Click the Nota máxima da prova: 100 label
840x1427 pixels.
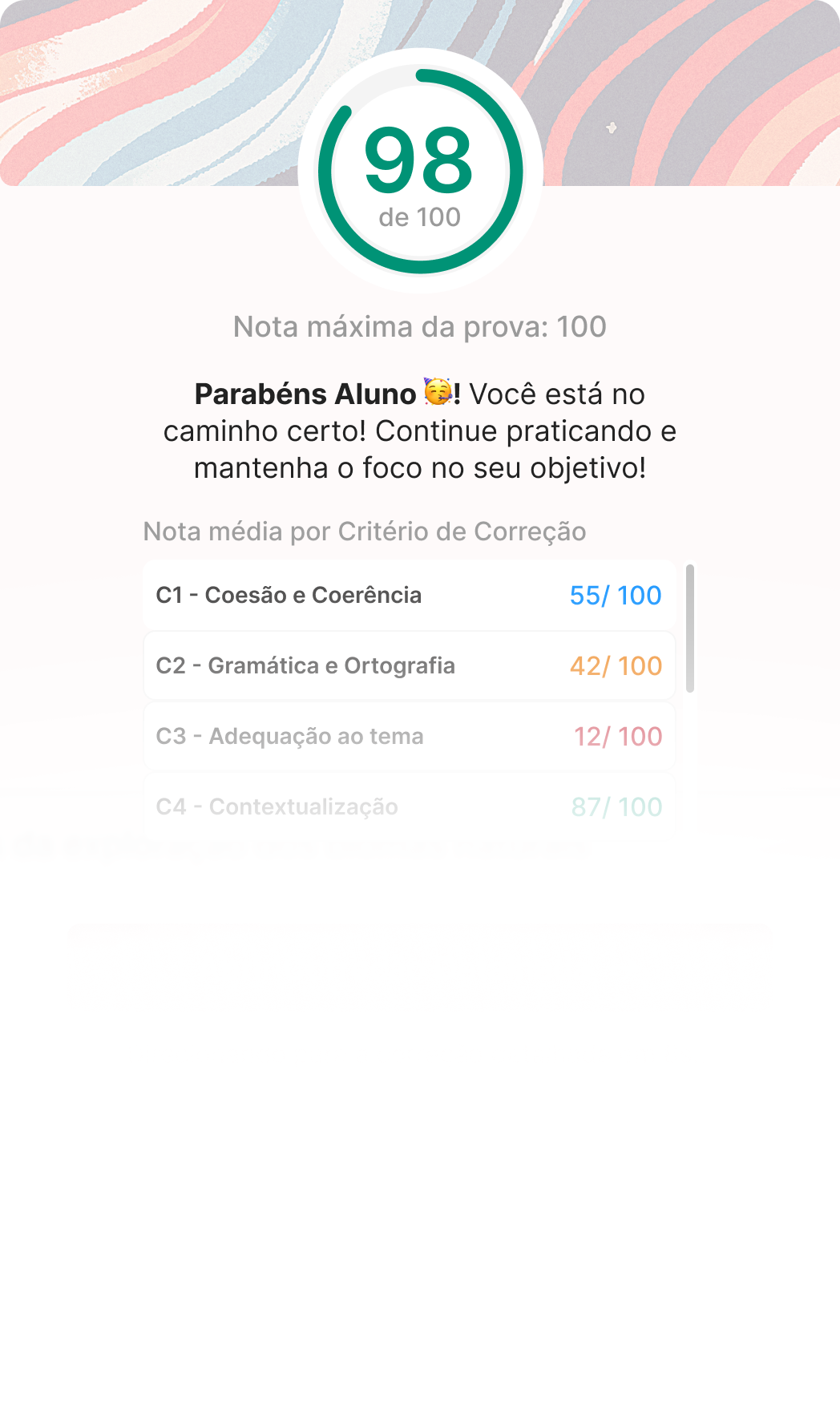(x=420, y=325)
